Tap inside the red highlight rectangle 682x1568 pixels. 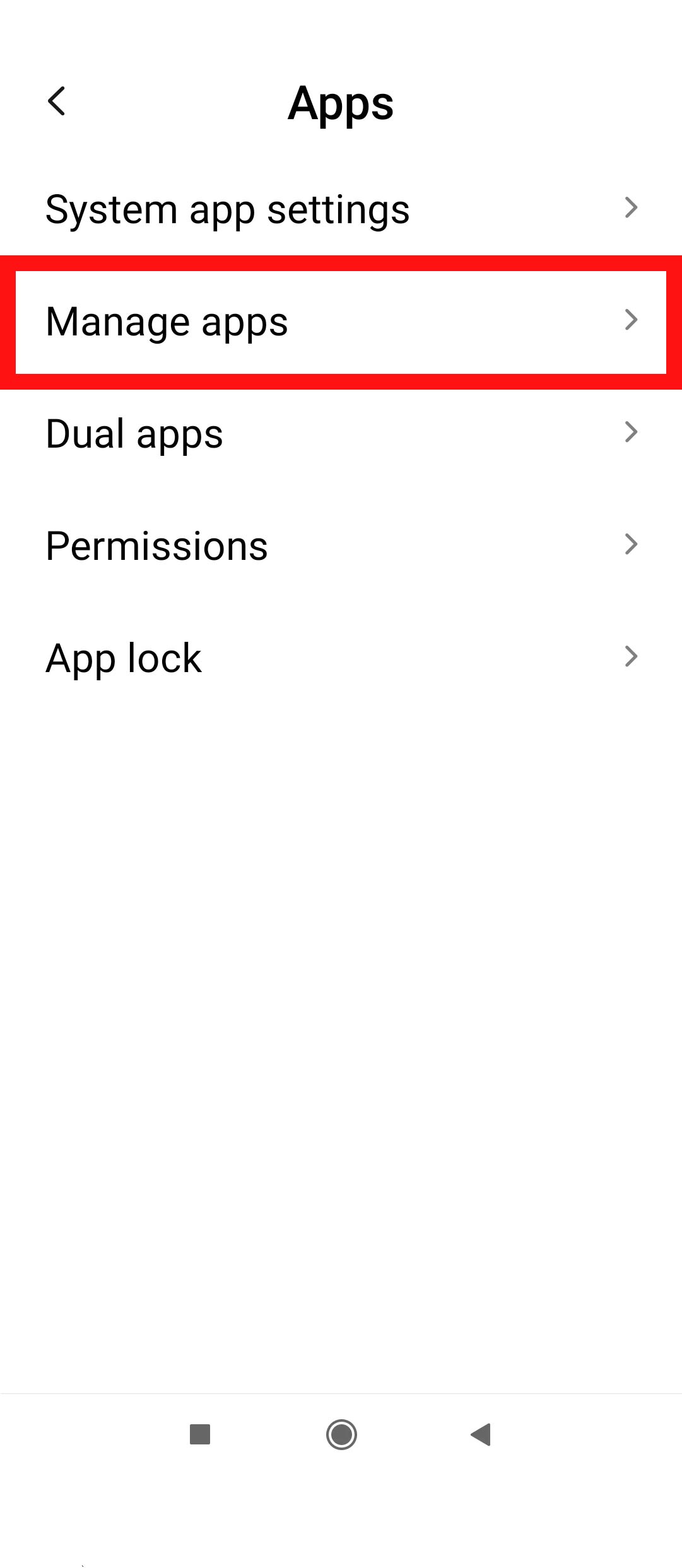click(341, 320)
